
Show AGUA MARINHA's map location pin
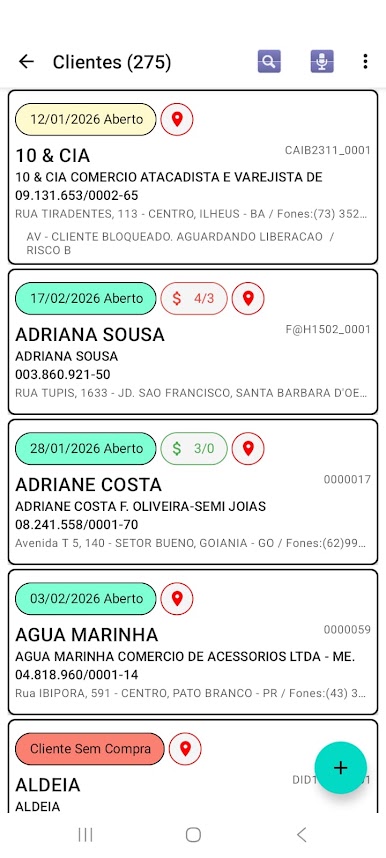click(x=177, y=599)
